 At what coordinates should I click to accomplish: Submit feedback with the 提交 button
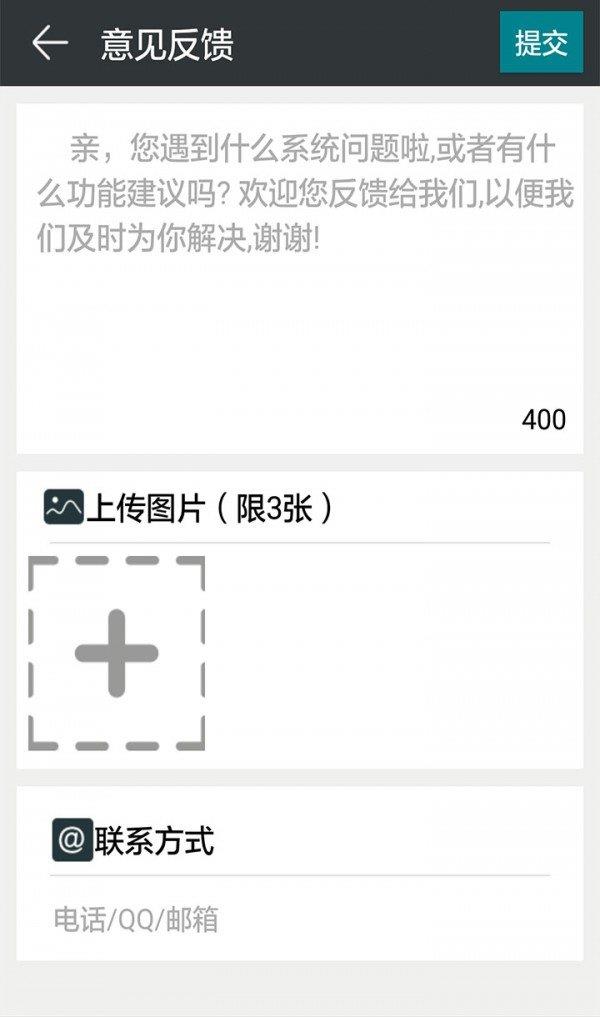(541, 43)
